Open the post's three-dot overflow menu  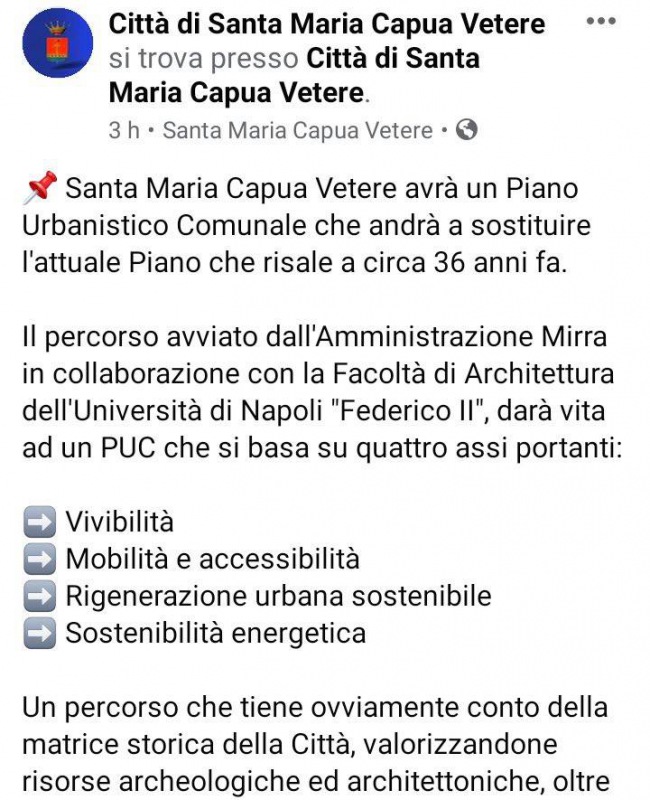click(x=601, y=21)
